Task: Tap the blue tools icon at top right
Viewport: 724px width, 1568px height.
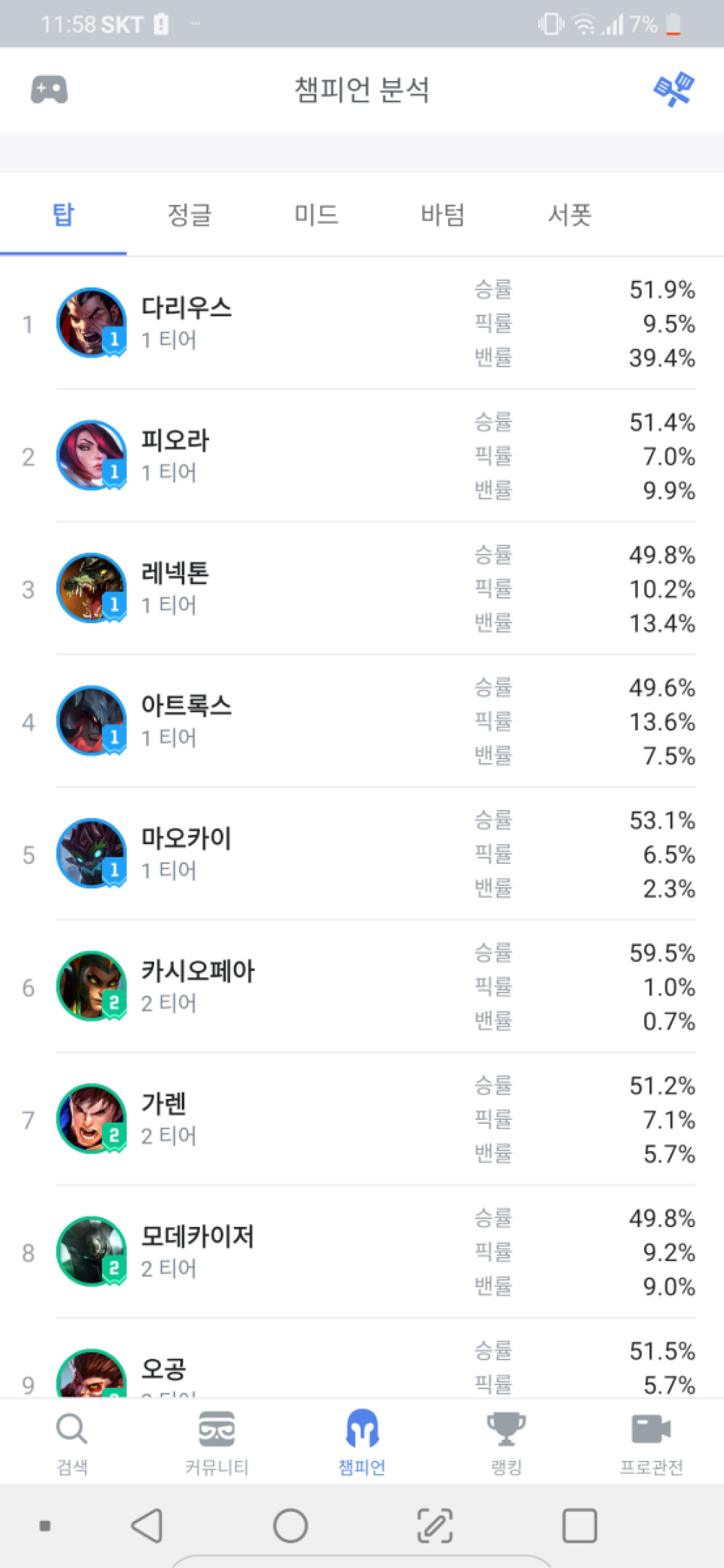Action: (674, 90)
